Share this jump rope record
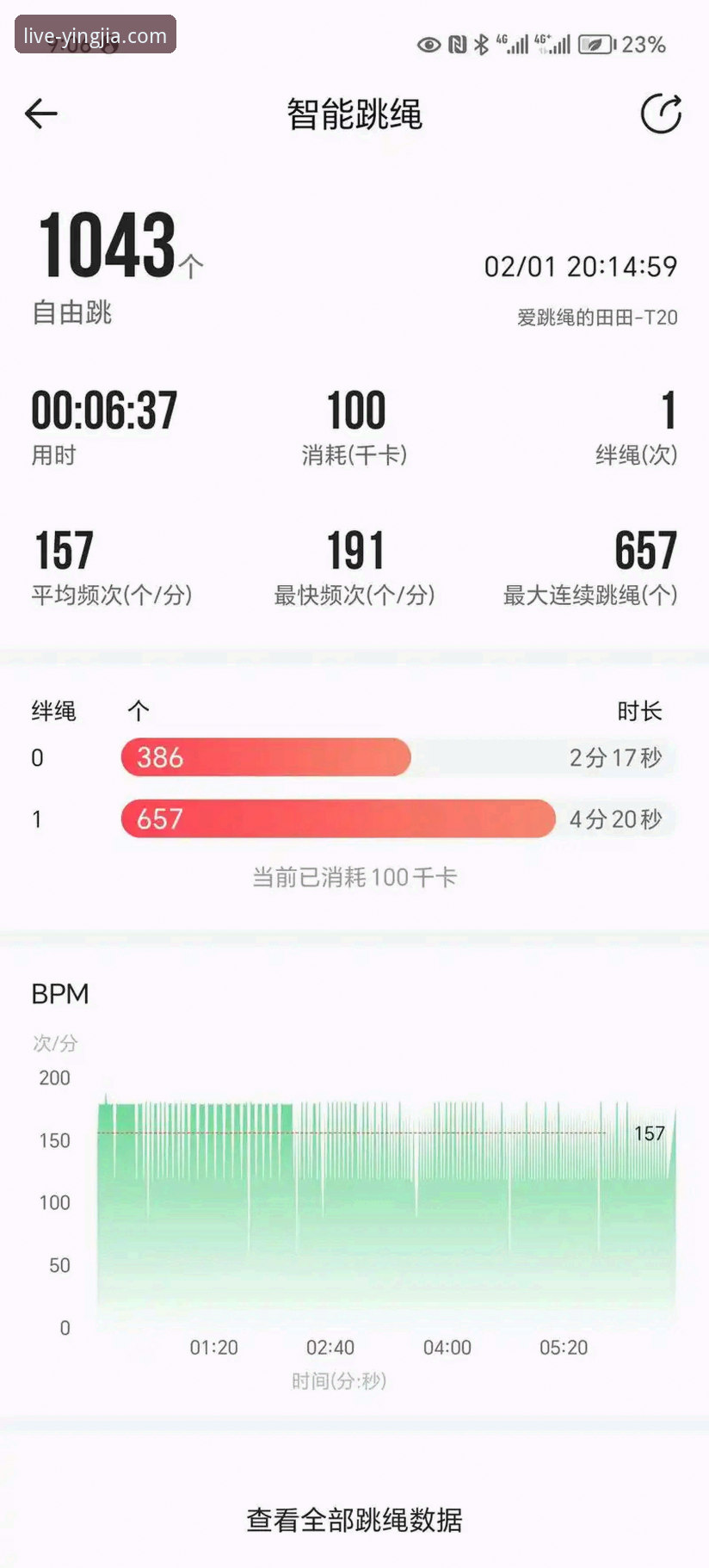The height and width of the screenshot is (1568, 709). point(661,114)
